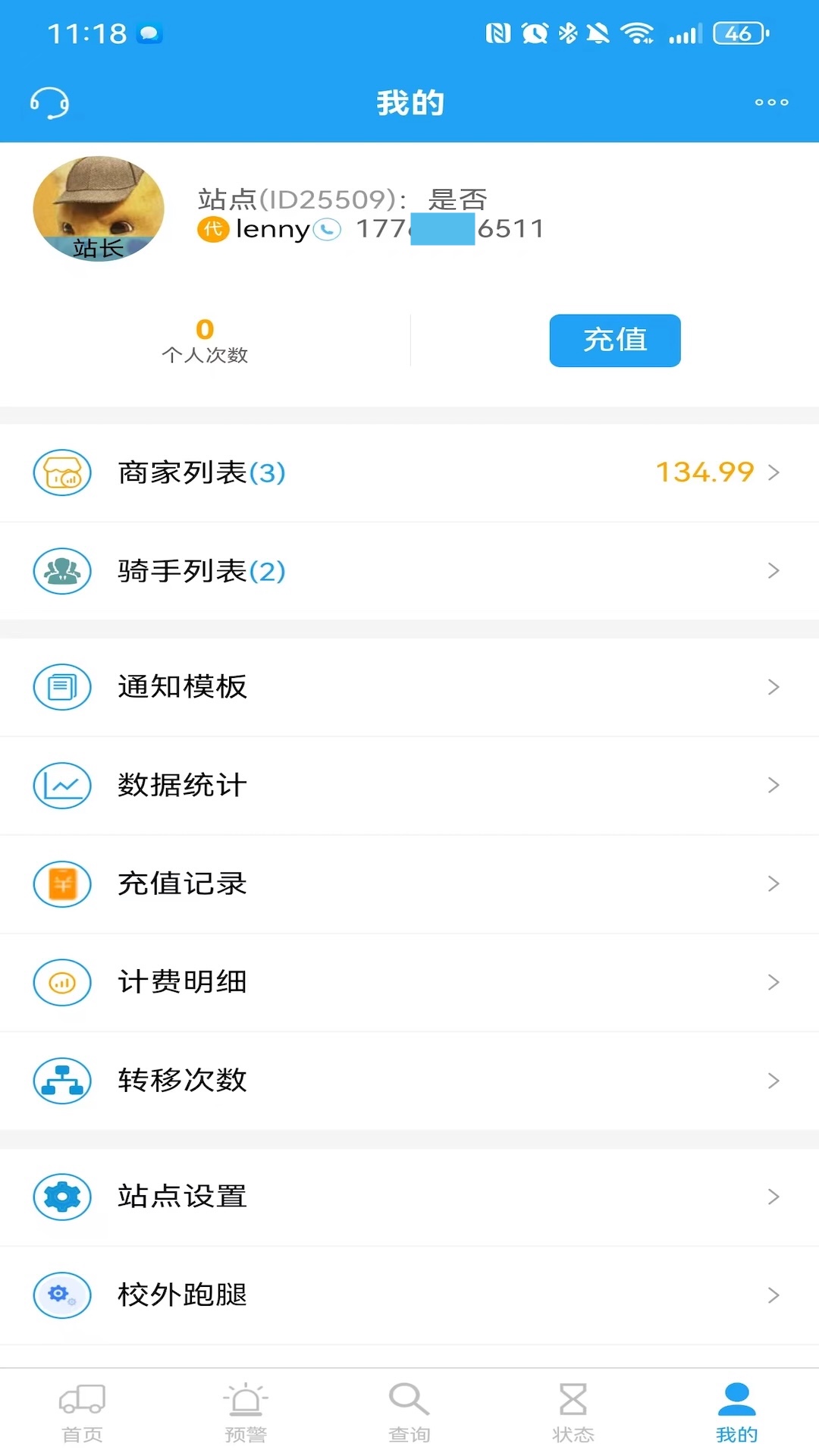Open 转移次数 transfer counts

[x=409, y=1081]
